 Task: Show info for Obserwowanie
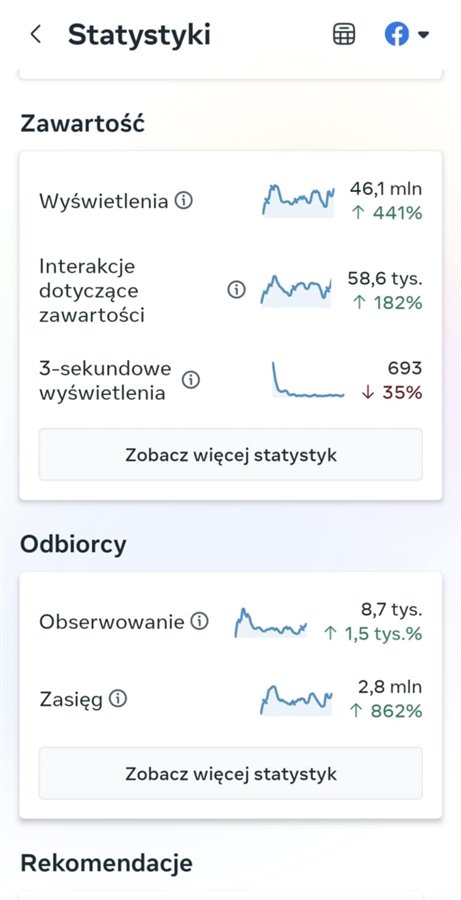(199, 622)
